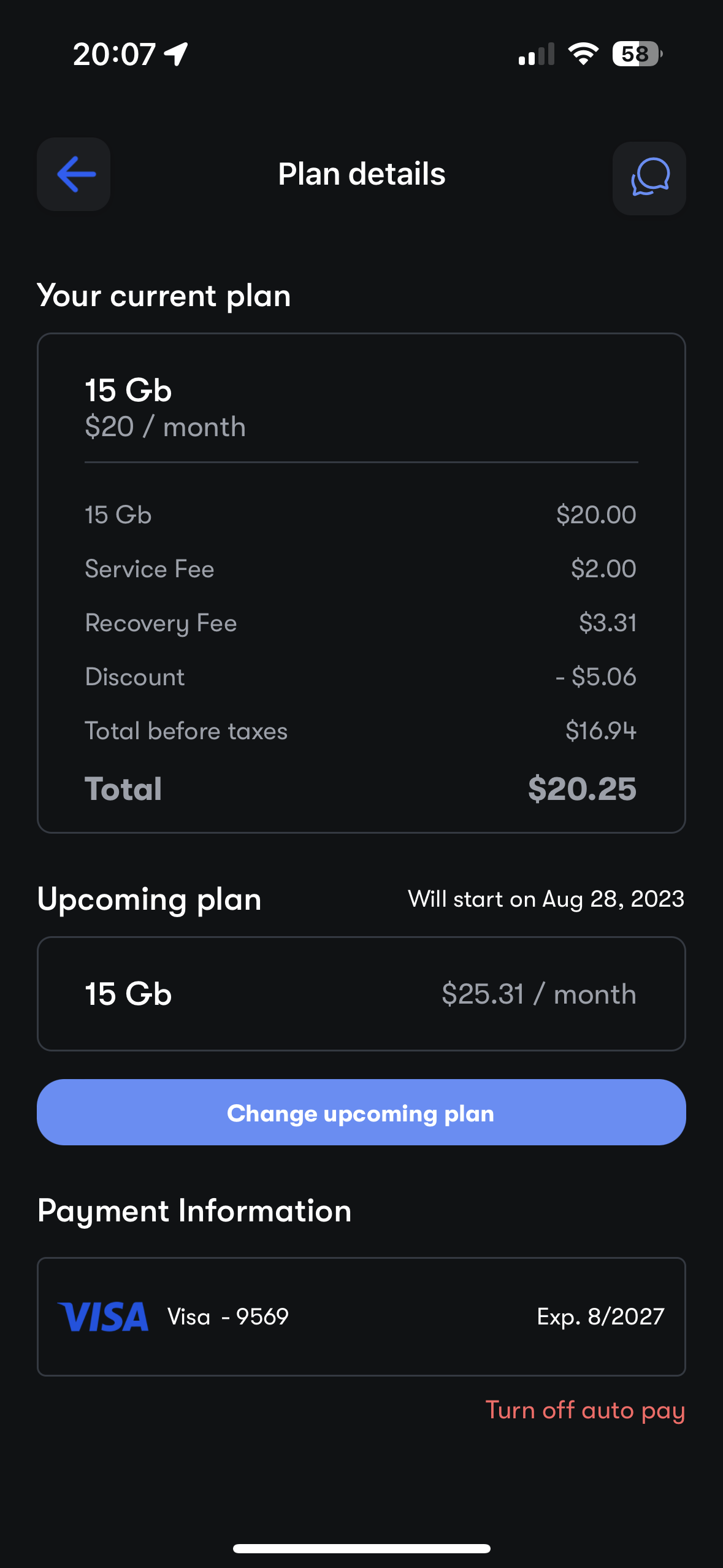Go back using the arrow button

click(74, 174)
